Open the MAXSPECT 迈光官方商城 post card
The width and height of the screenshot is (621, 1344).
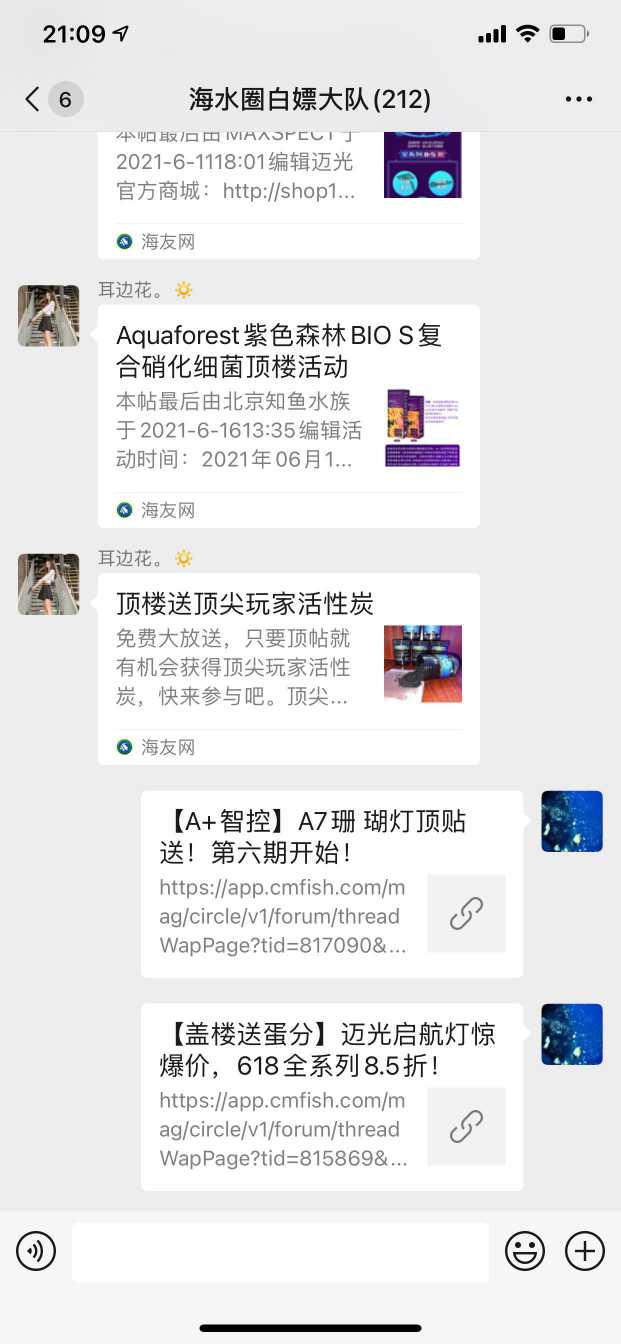click(288, 190)
